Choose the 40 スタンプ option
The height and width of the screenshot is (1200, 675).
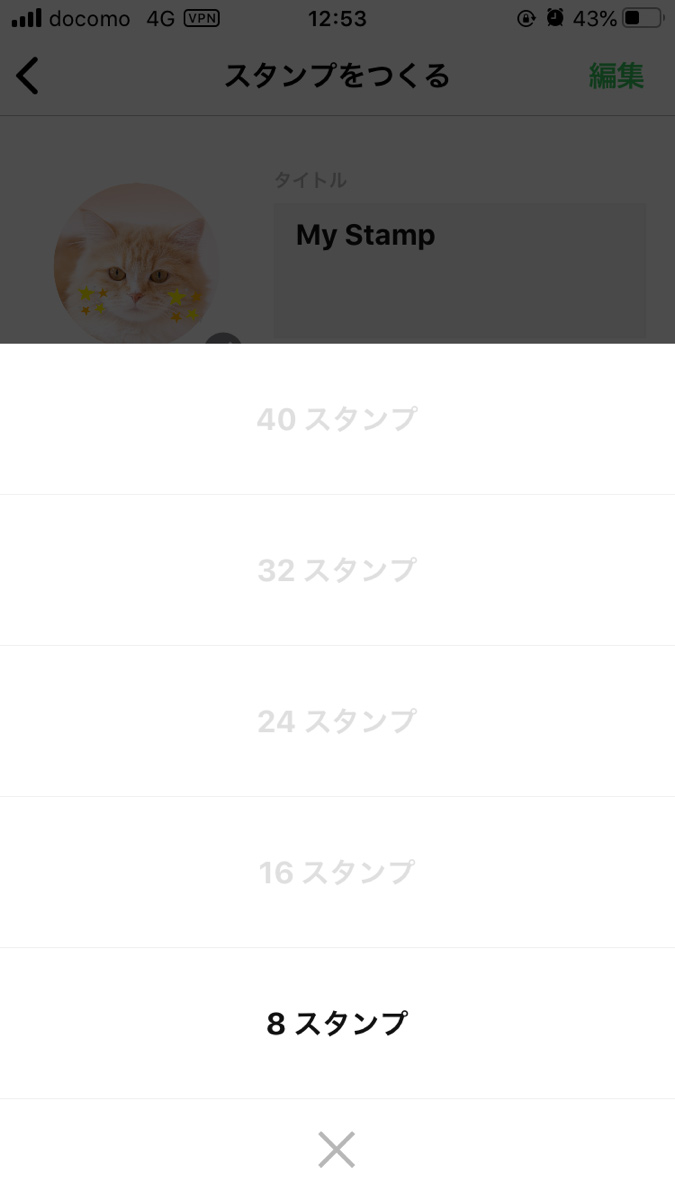337,419
